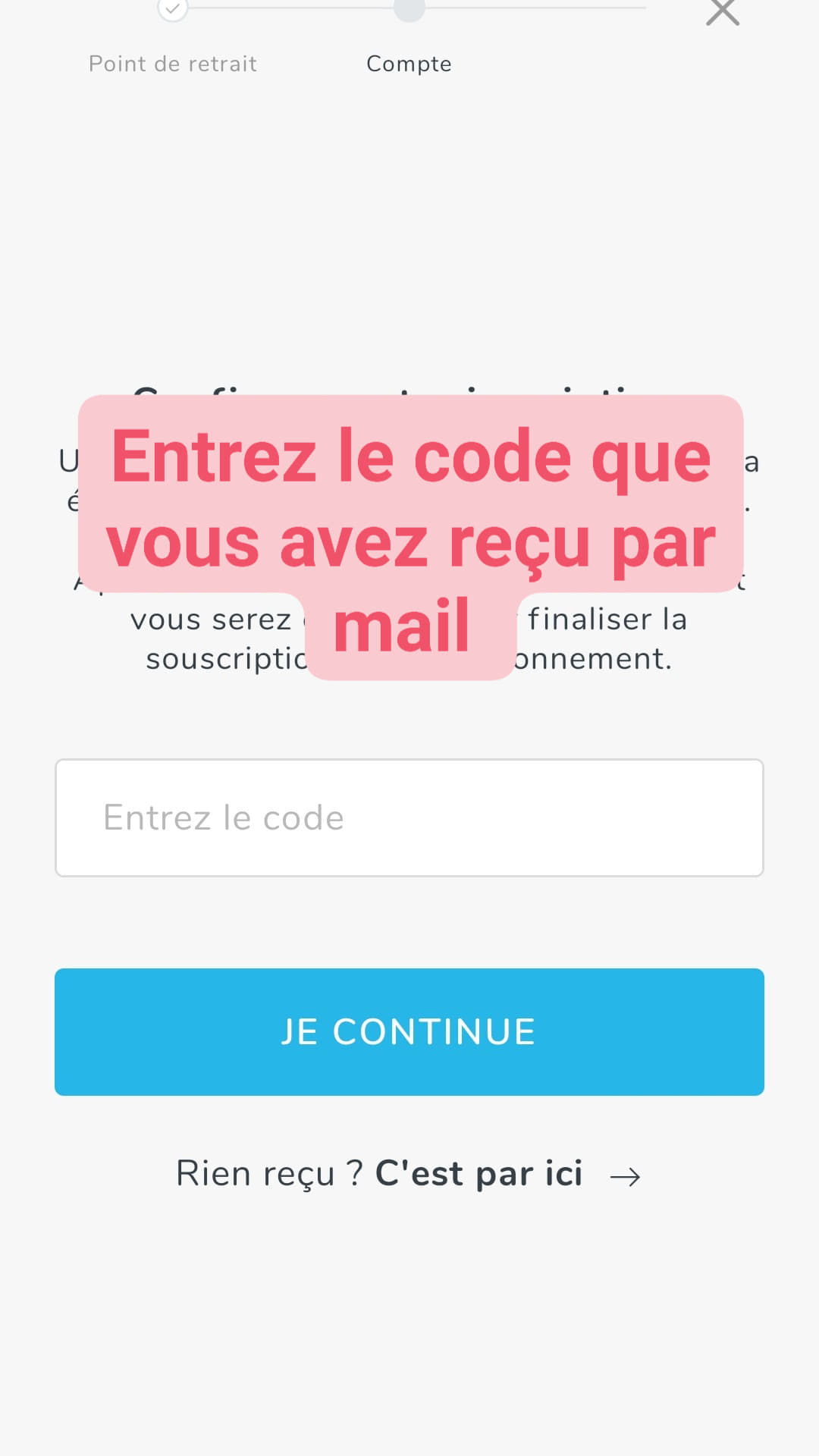Focus the "Entrez le code" field

pos(409,817)
